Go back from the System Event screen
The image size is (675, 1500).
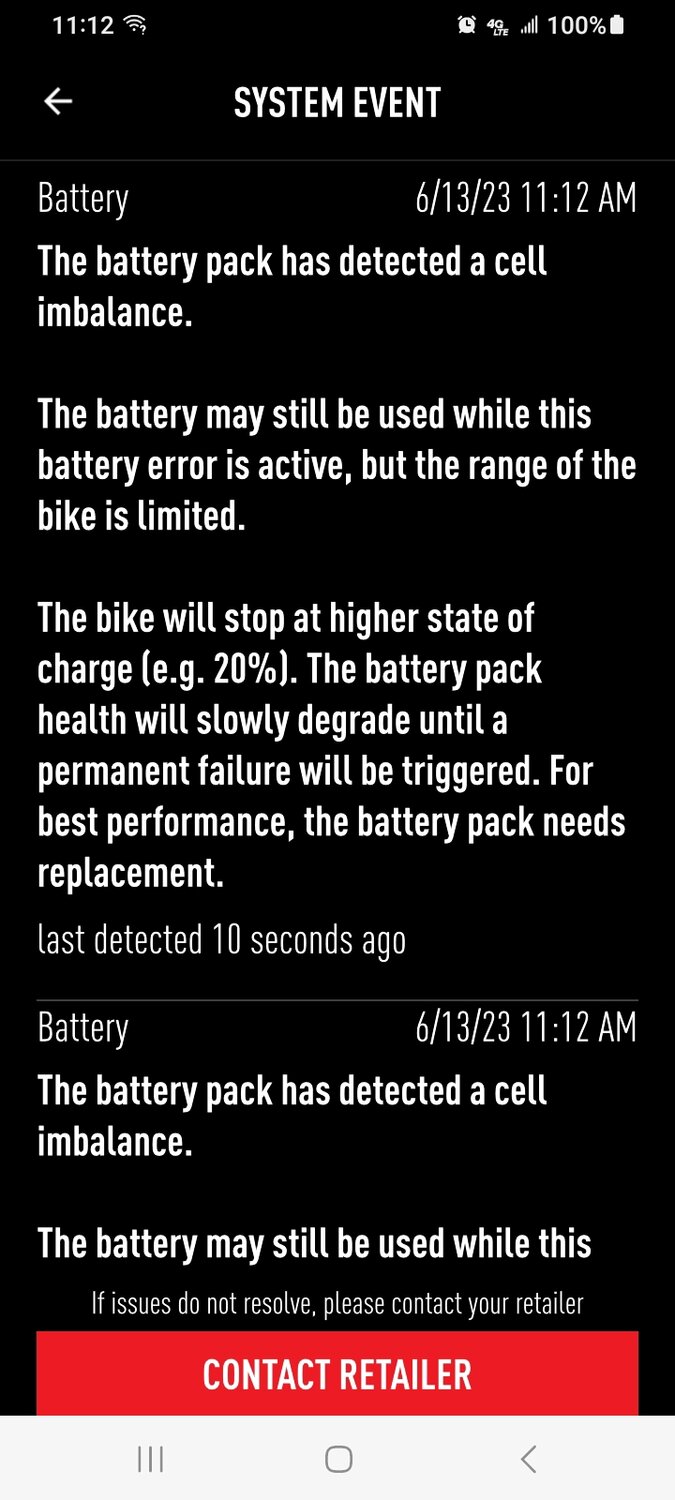tap(58, 102)
